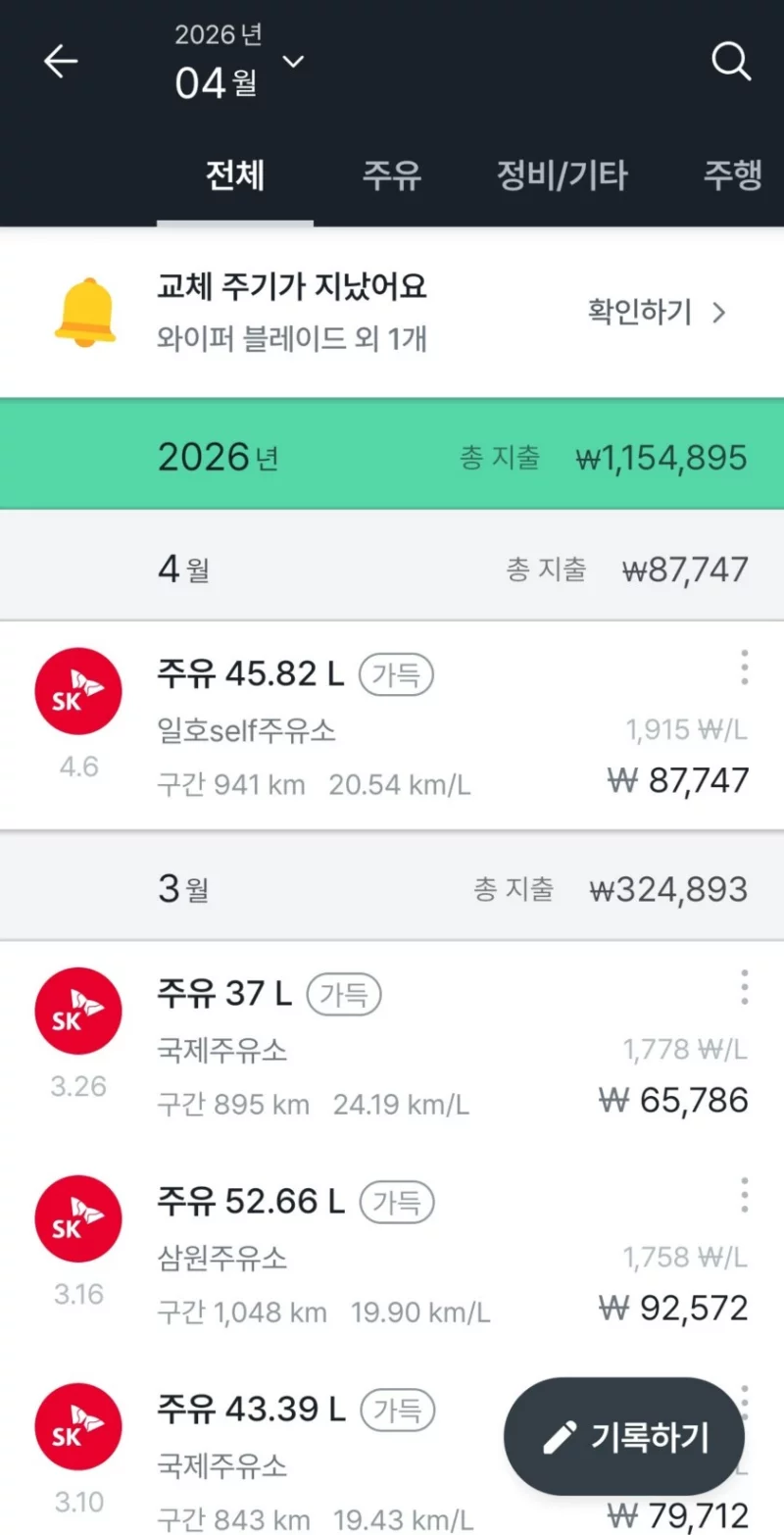
Task: Open more options for the 37 L record
Action: click(x=745, y=987)
